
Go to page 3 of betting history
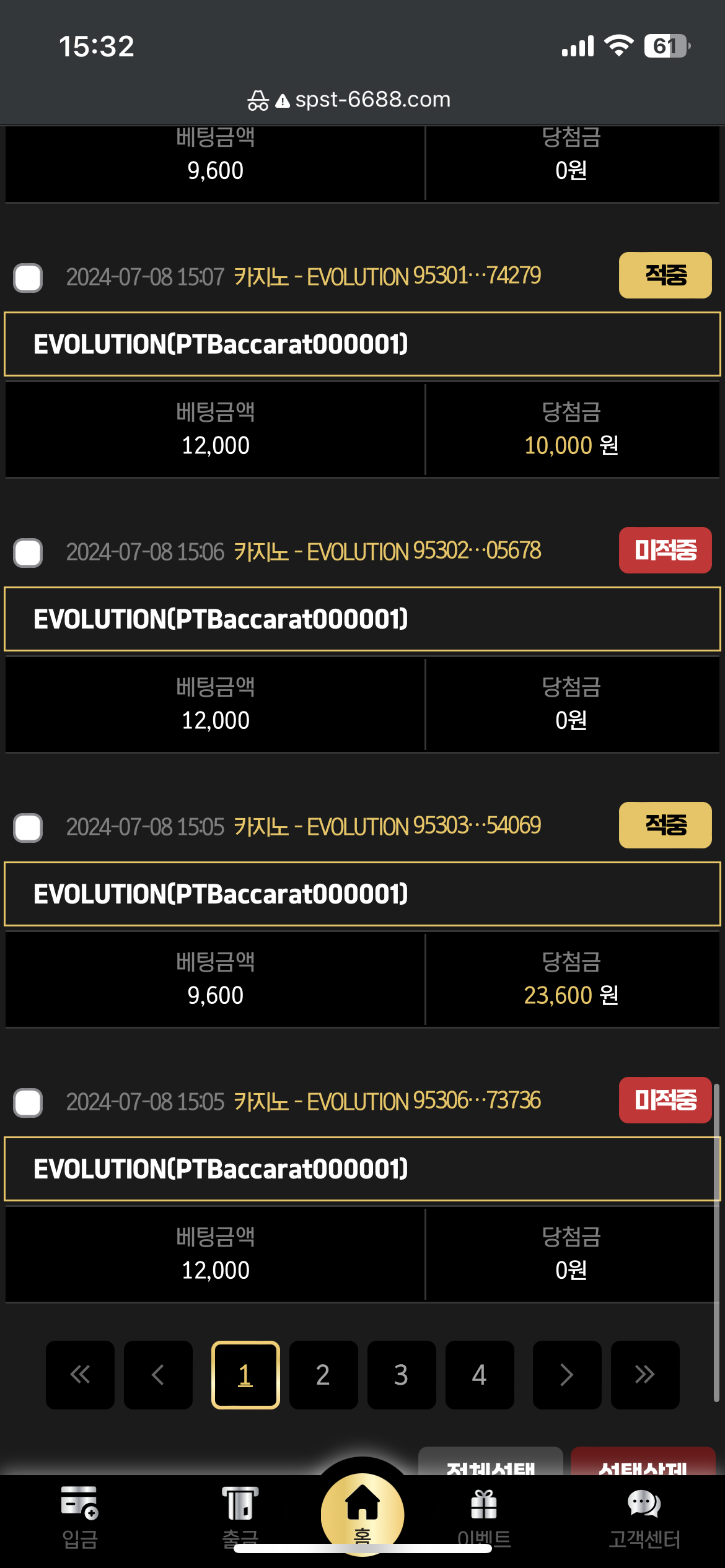(x=401, y=1375)
